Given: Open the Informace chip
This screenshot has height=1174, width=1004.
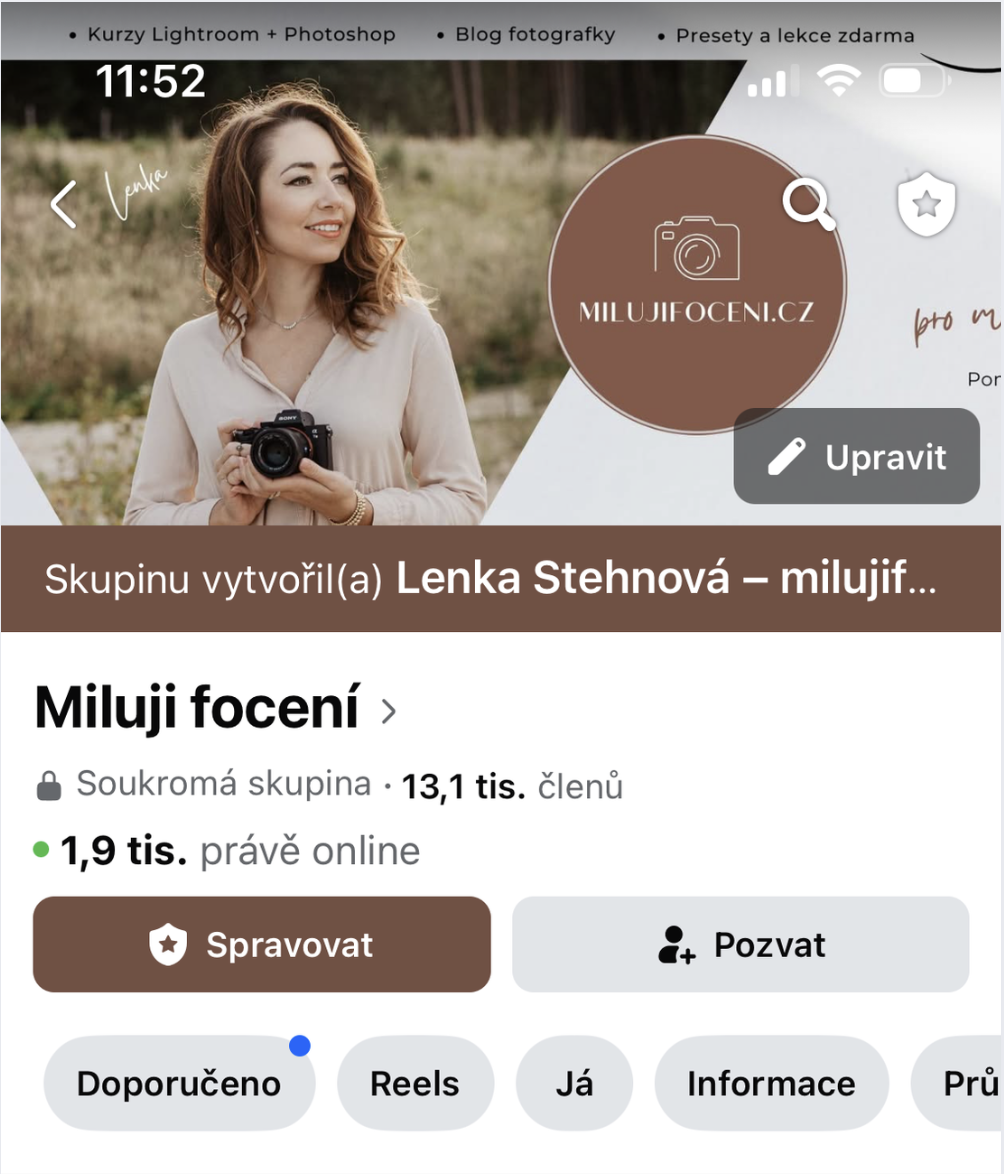Looking at the screenshot, I should coord(771,1084).
